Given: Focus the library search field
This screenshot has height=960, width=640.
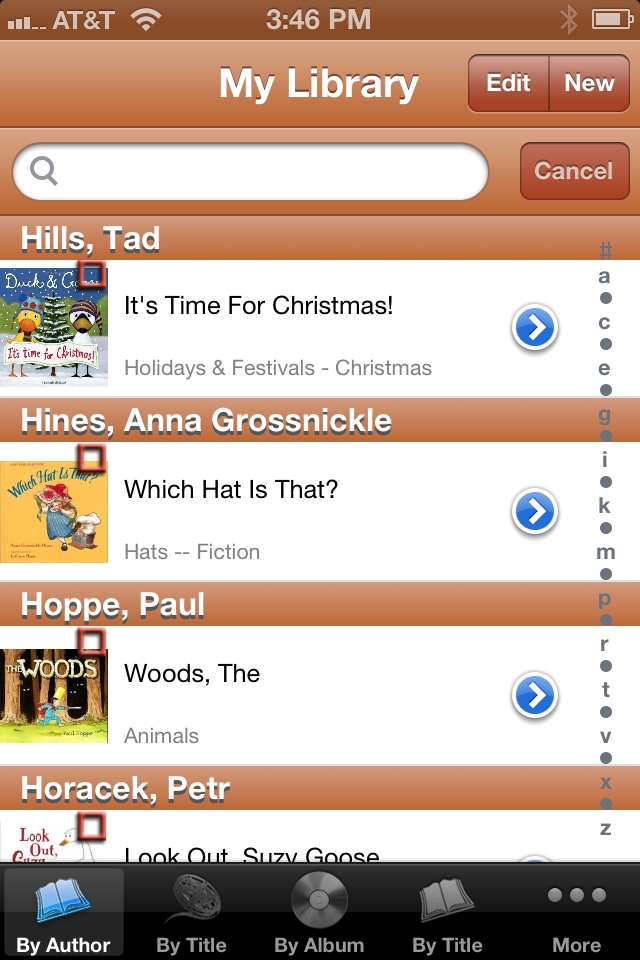Looking at the screenshot, I should (250, 171).
